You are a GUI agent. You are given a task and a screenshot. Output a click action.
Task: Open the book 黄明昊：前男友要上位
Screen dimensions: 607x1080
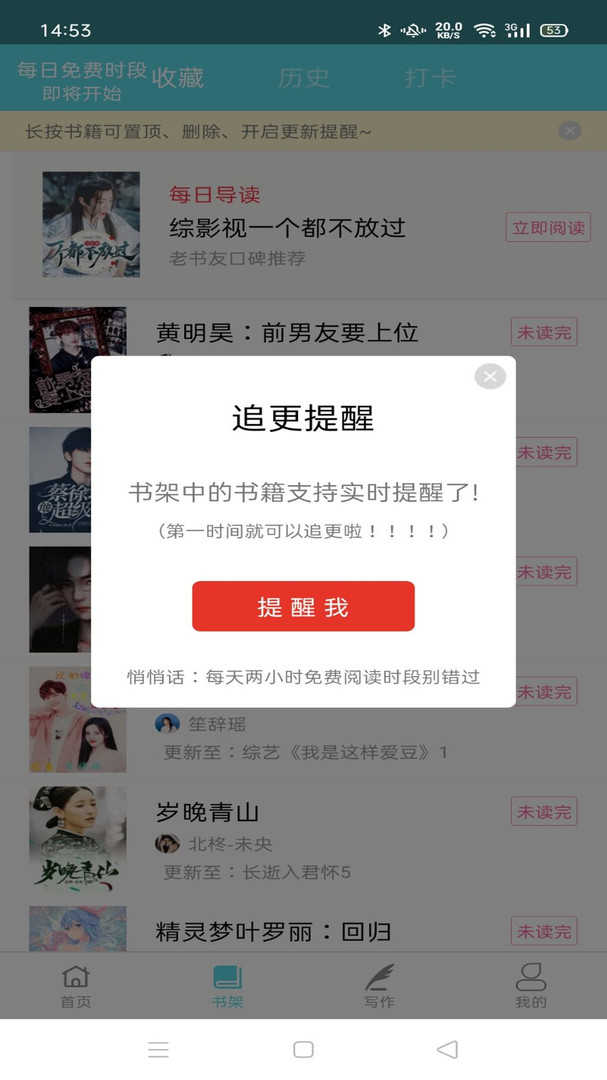pos(287,333)
